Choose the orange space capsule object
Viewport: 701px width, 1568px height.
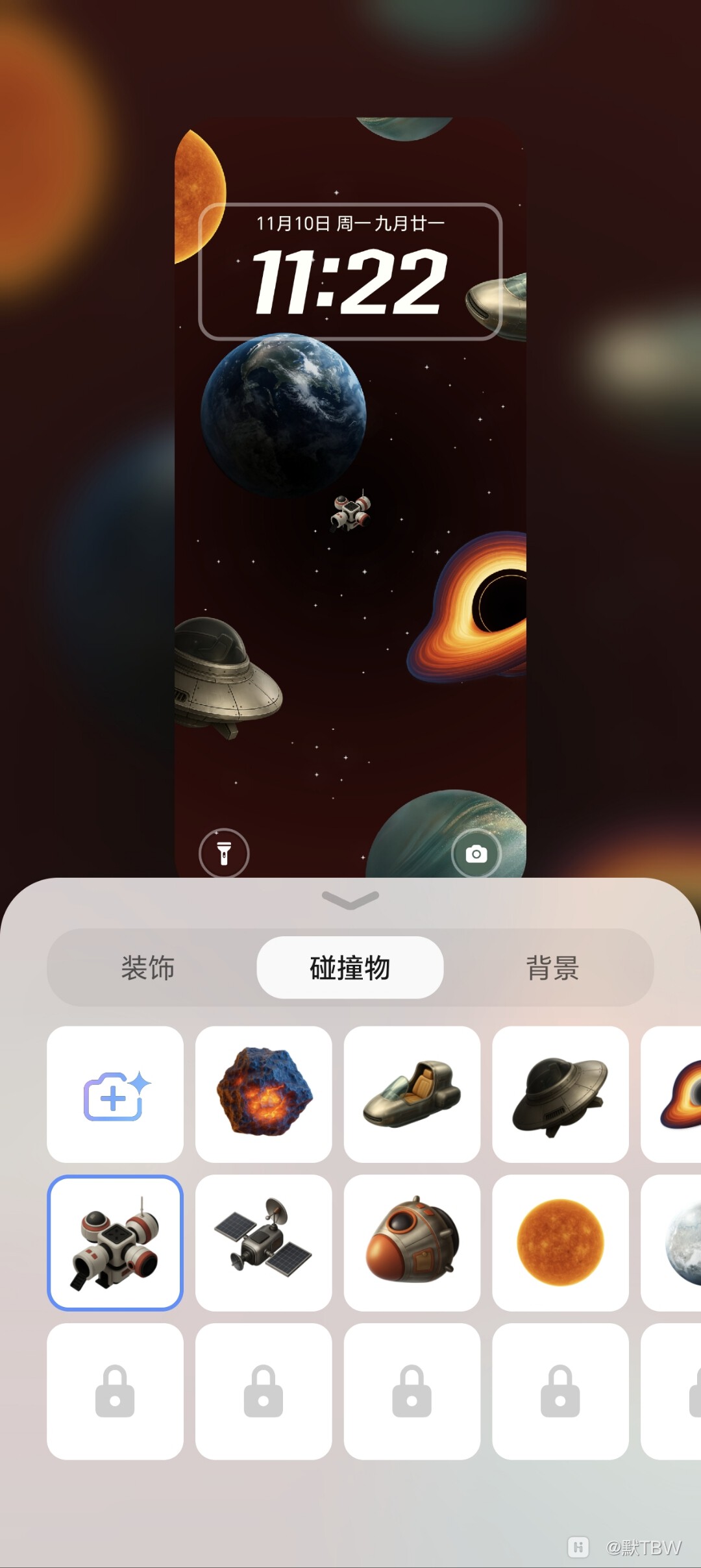(x=412, y=1243)
